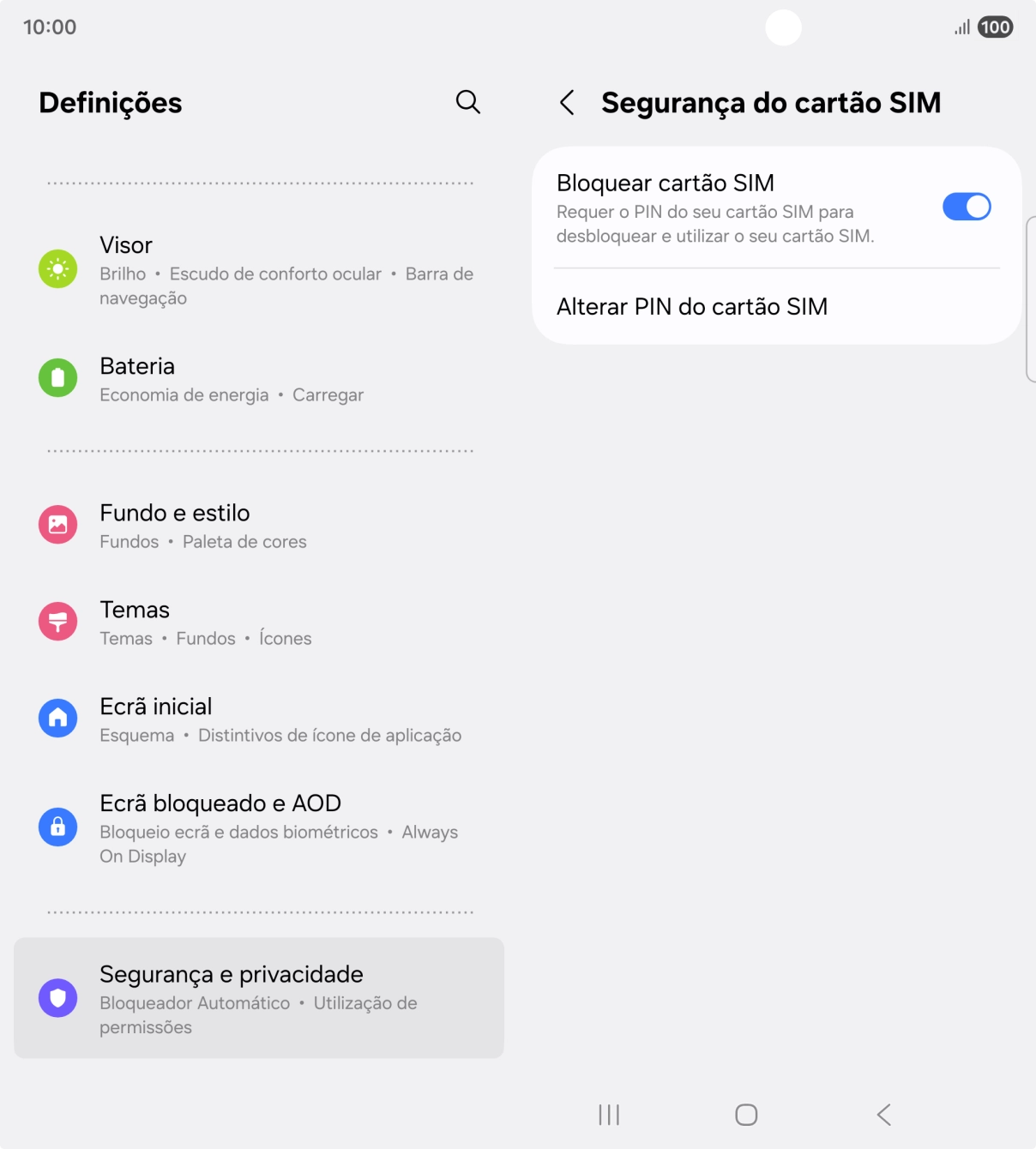Viewport: 1036px width, 1149px height.
Task: Tap the Fundo e estilo icon
Action: (57, 524)
